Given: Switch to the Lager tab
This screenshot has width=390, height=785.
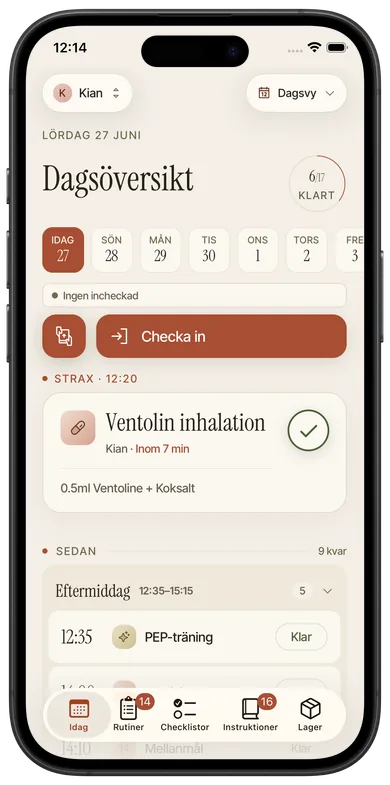Looking at the screenshot, I should pos(310,715).
